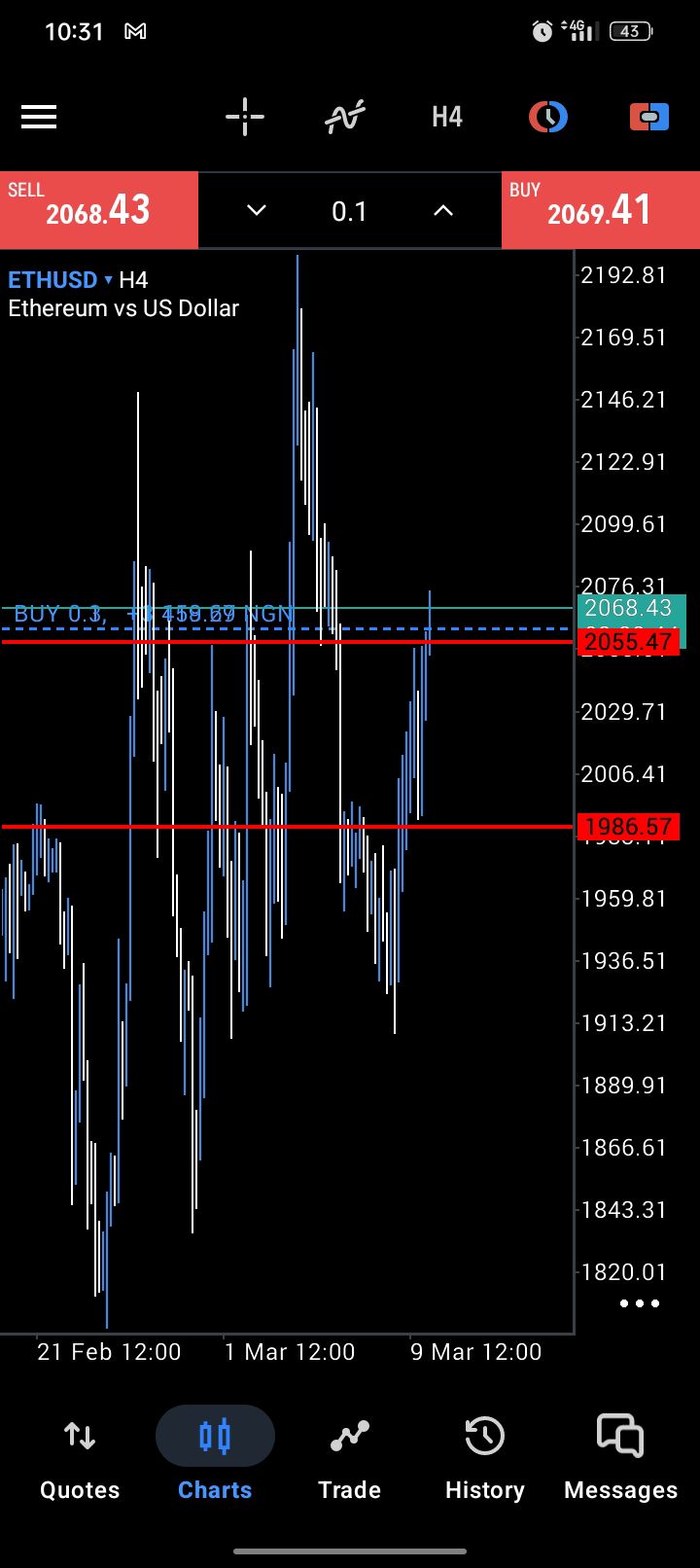This screenshot has height=1568, width=700.
Task: Open the hamburger drawer menu
Action: point(39,118)
